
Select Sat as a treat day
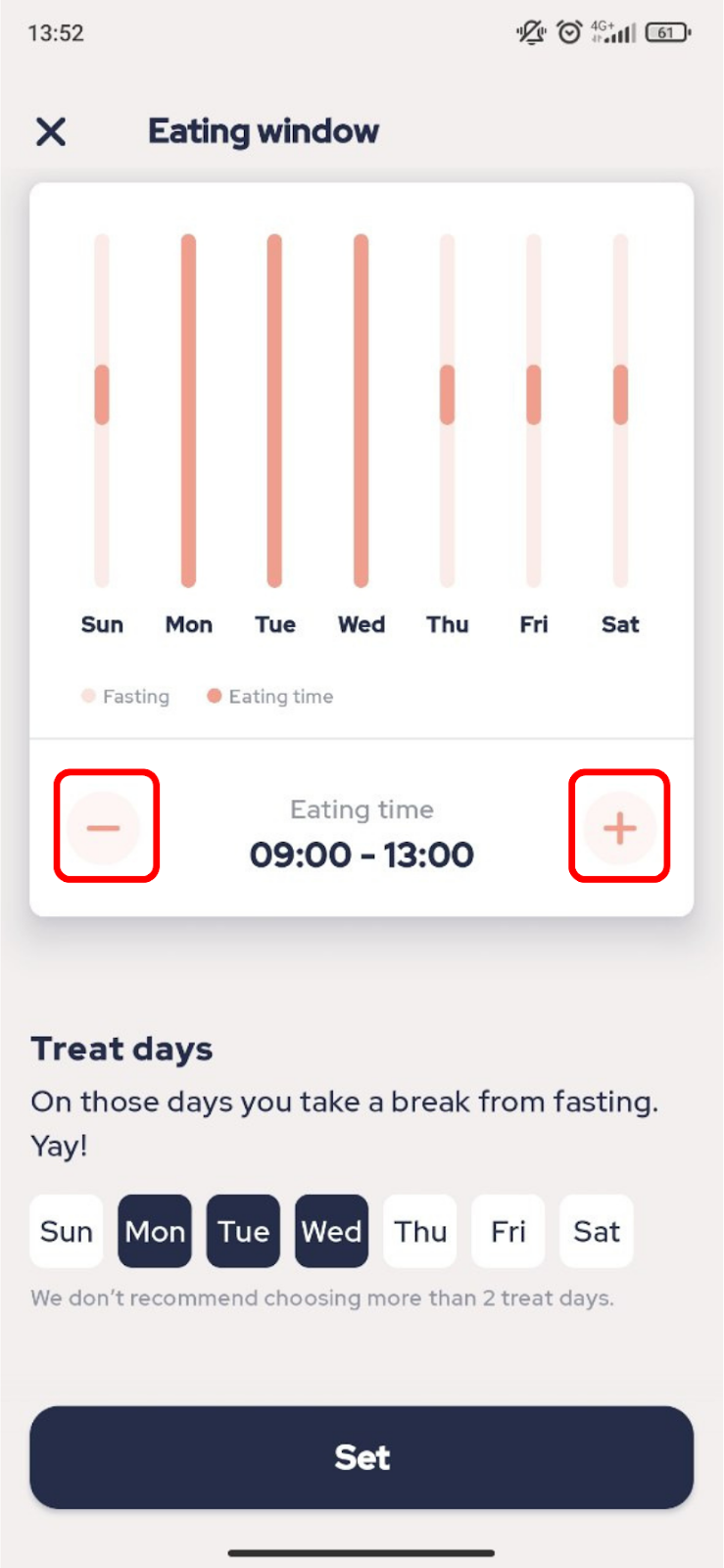click(597, 1231)
